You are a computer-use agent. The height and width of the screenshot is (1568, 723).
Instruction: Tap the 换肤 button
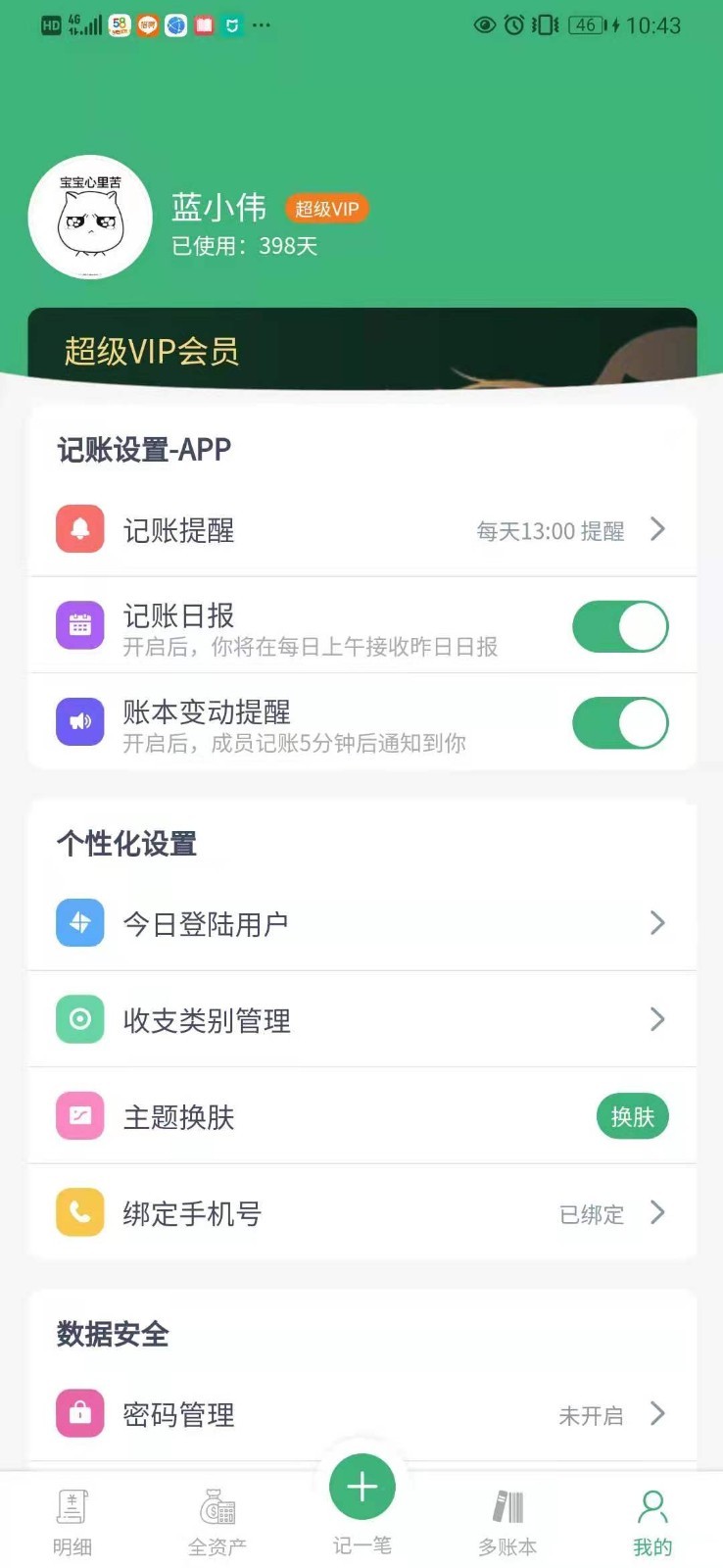[632, 1117]
